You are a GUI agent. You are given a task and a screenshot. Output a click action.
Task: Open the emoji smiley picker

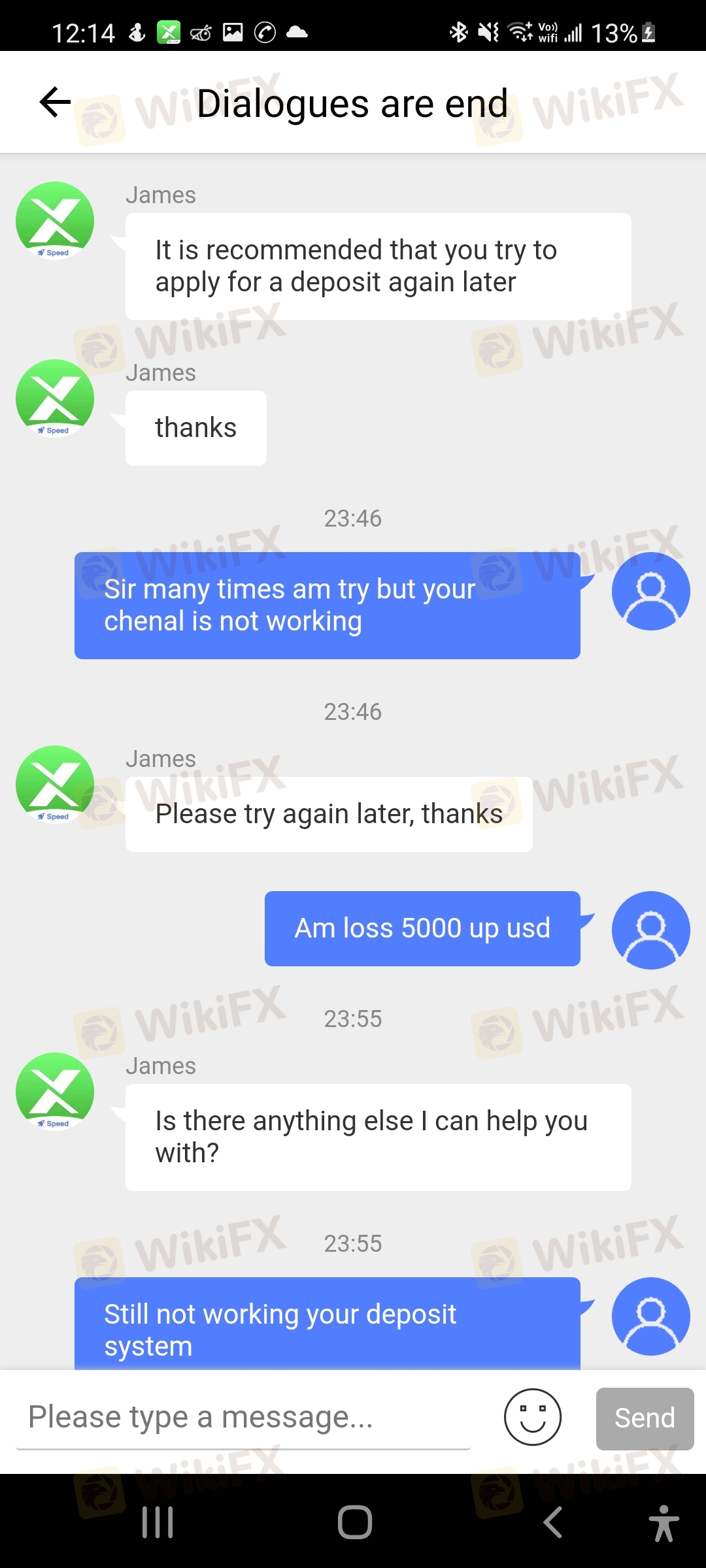pyautogui.click(x=532, y=1417)
